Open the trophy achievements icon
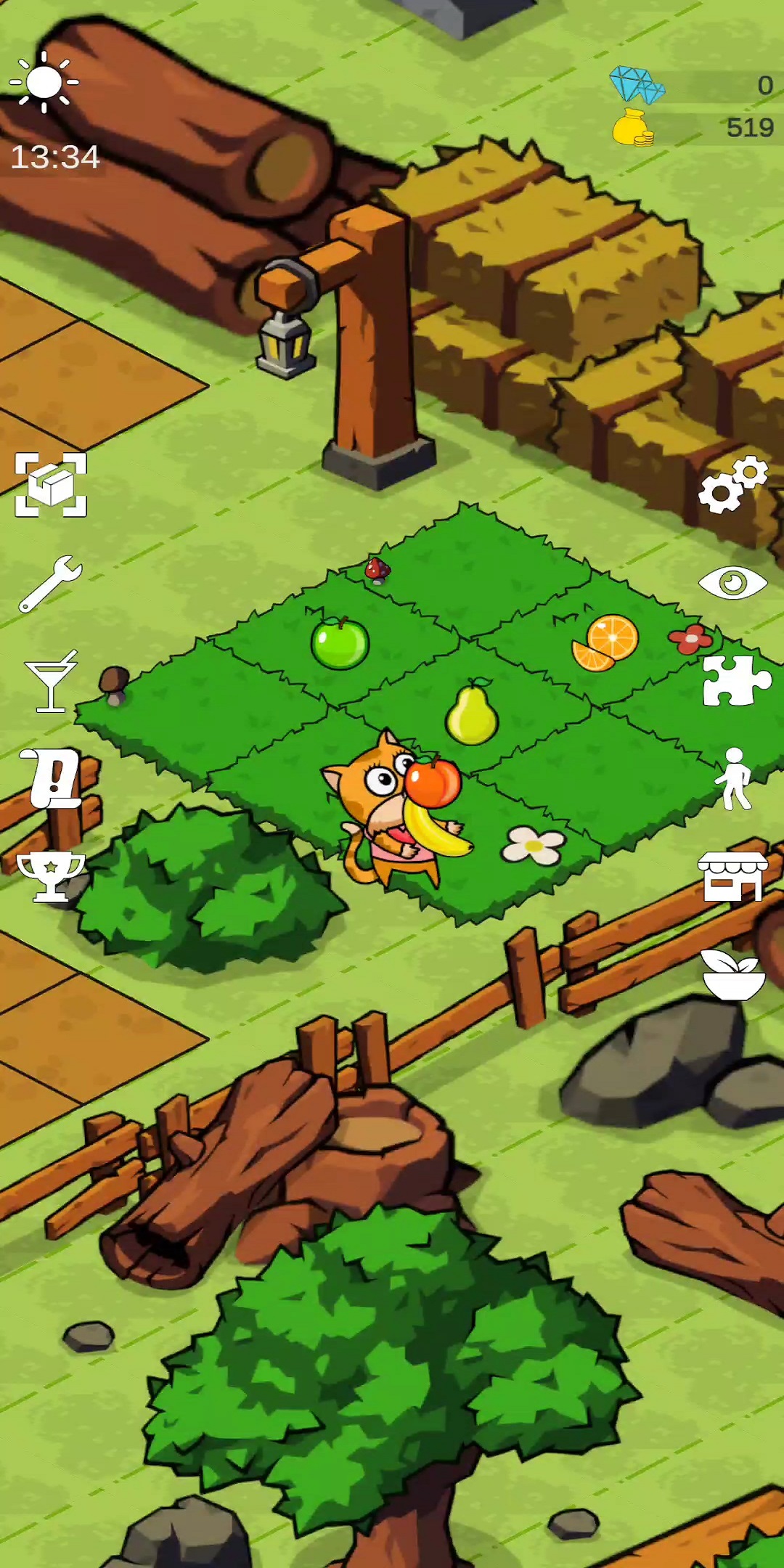This screenshot has height=1568, width=784. pyautogui.click(x=51, y=876)
